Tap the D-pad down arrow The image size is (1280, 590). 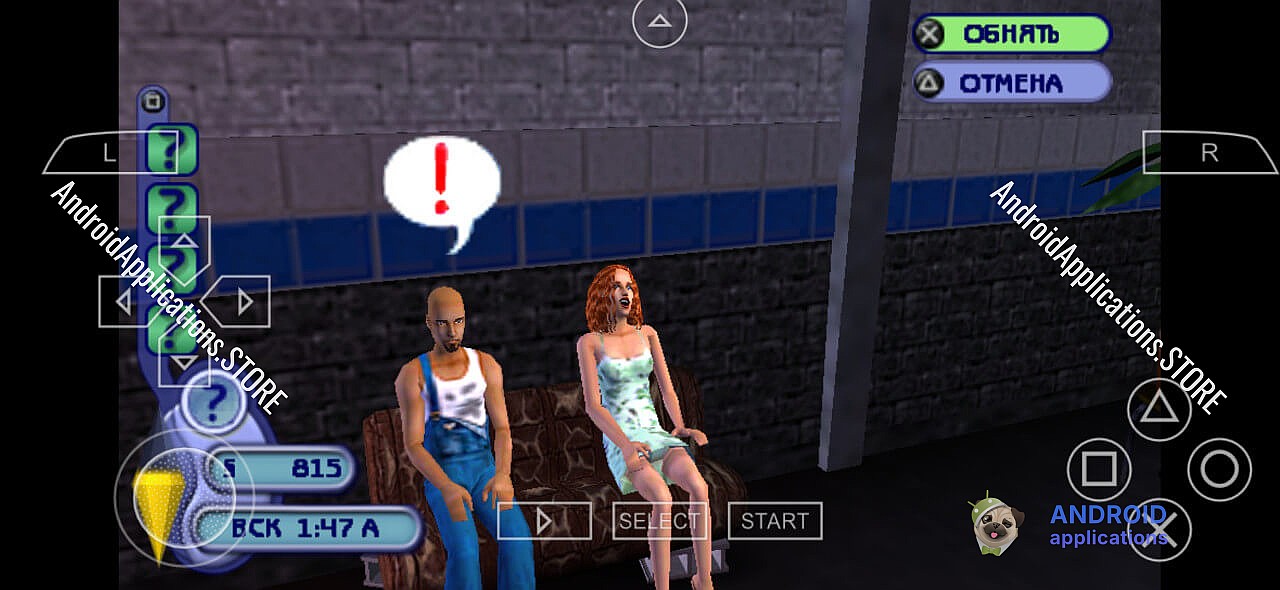(x=184, y=360)
